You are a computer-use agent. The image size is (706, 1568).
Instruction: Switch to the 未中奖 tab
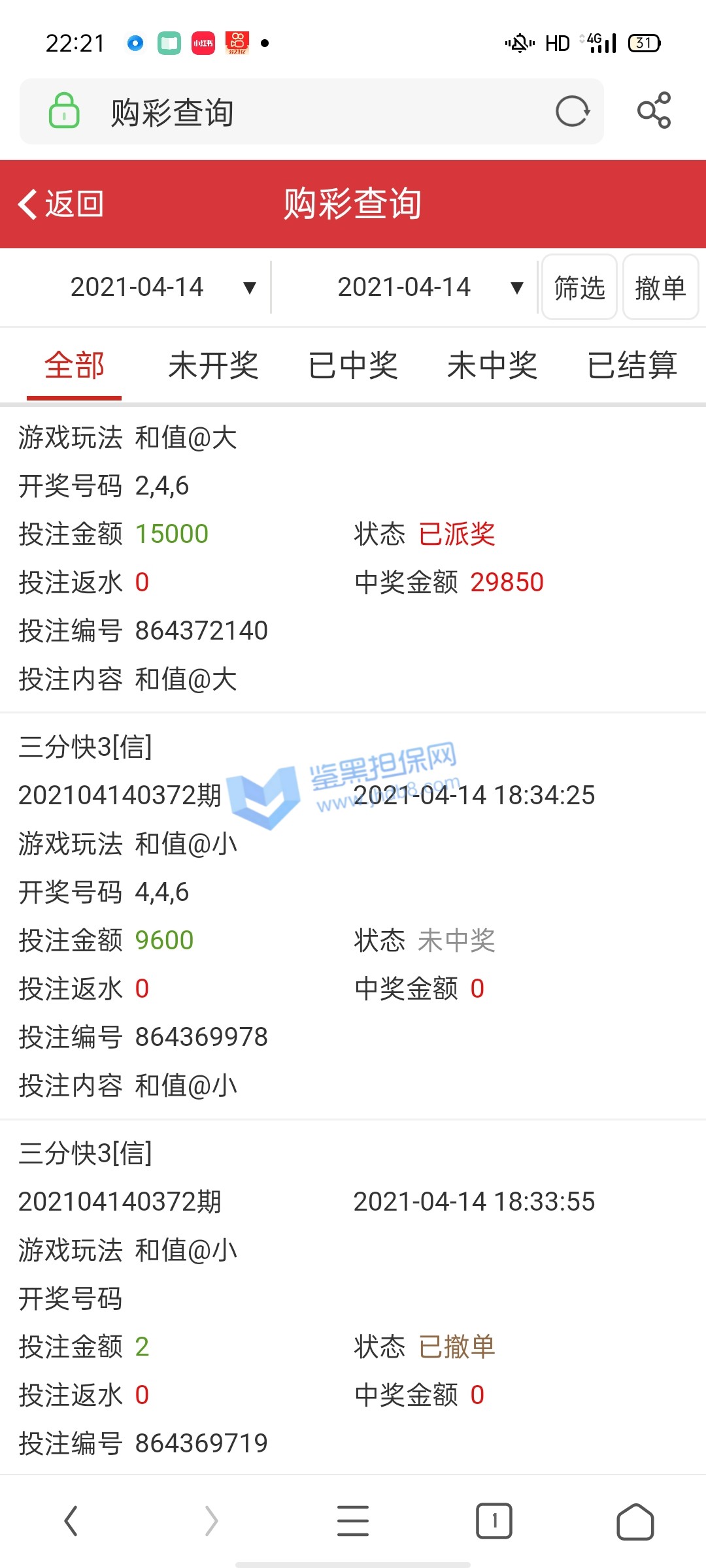pos(492,365)
